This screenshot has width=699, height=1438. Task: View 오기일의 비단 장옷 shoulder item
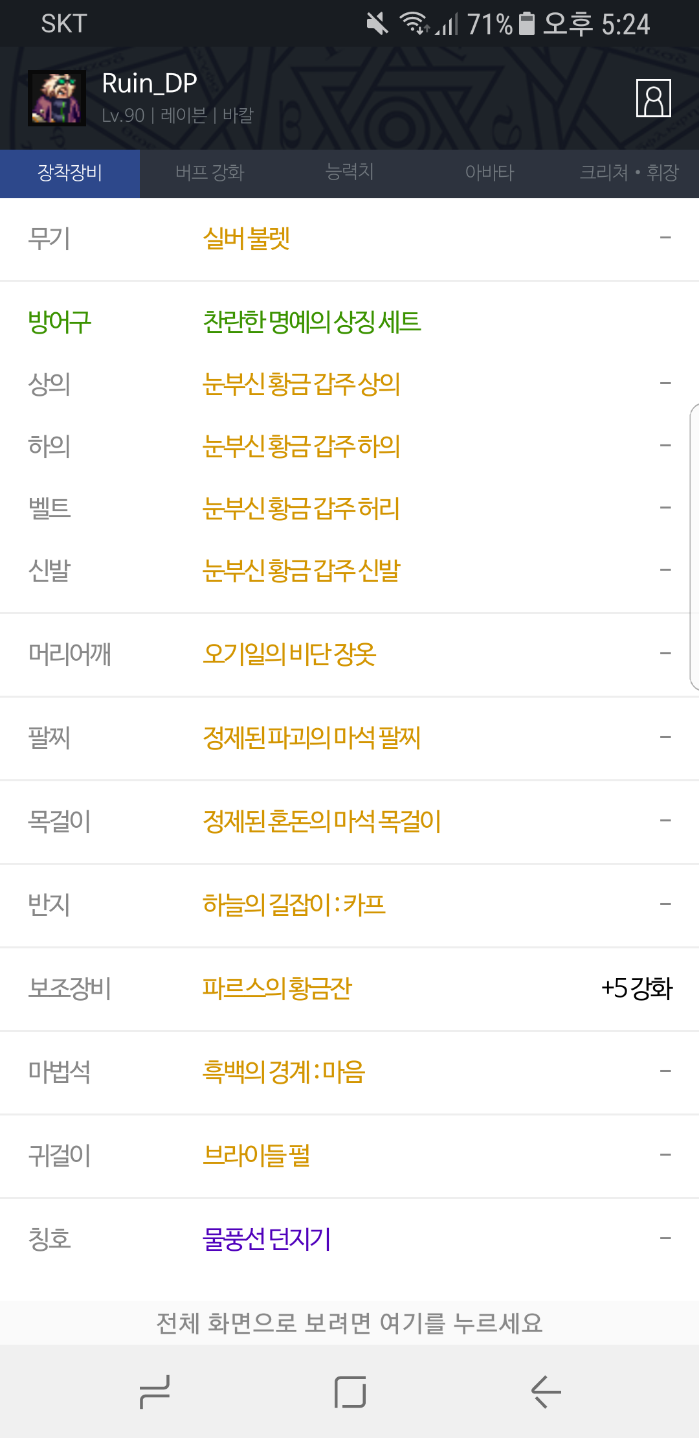pos(289,654)
